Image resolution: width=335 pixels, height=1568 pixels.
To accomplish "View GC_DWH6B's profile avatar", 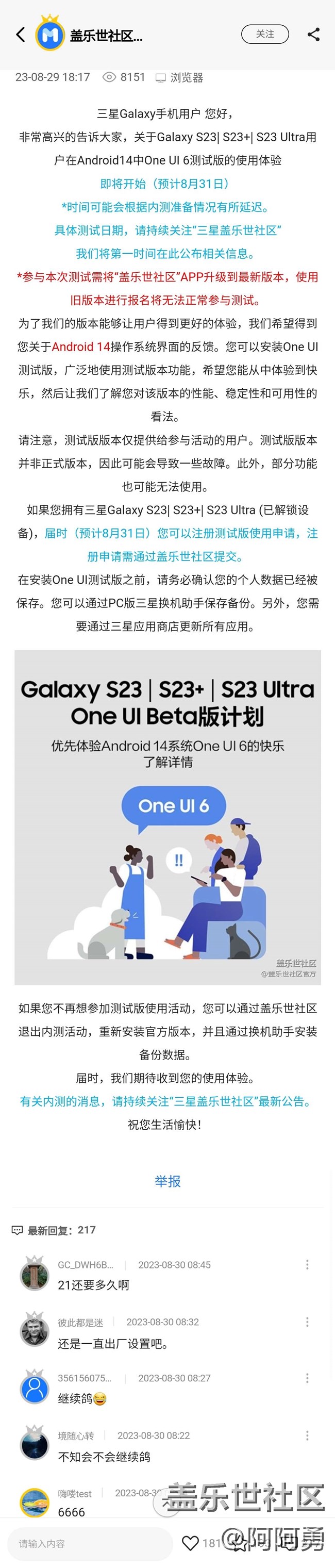I will pos(34,1275).
